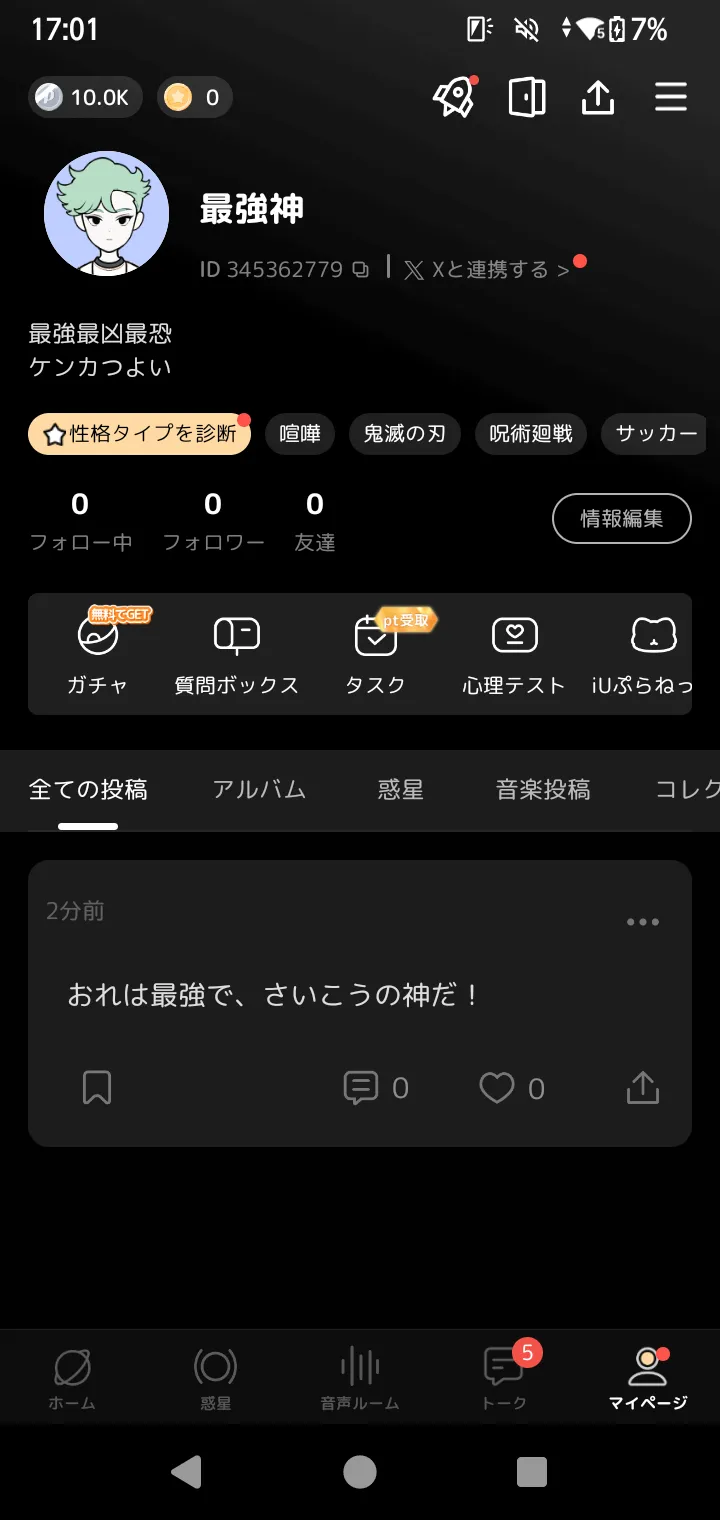Image resolution: width=720 pixels, height=1520 pixels.
Task: Open the post's three-dot options
Action: [642, 922]
